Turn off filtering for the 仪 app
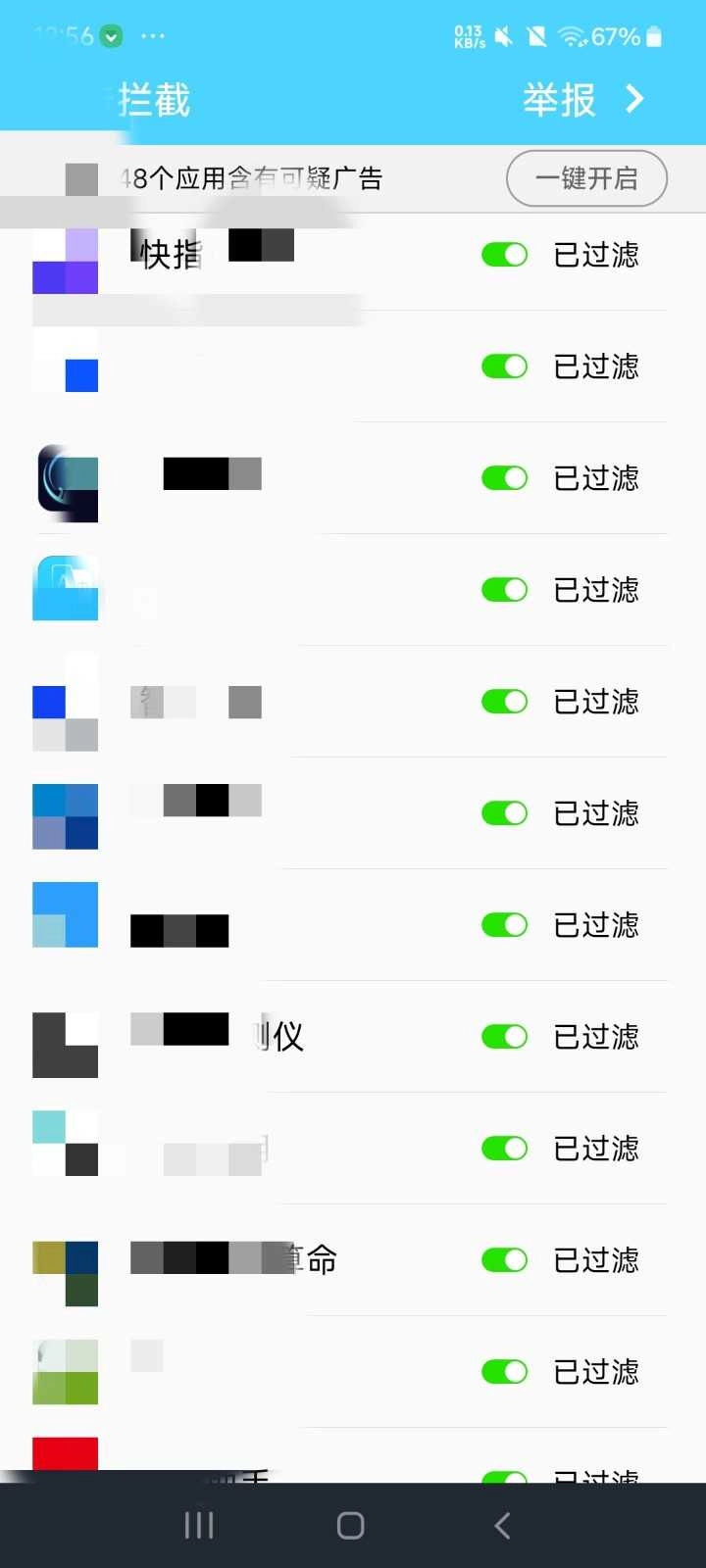 [504, 1036]
